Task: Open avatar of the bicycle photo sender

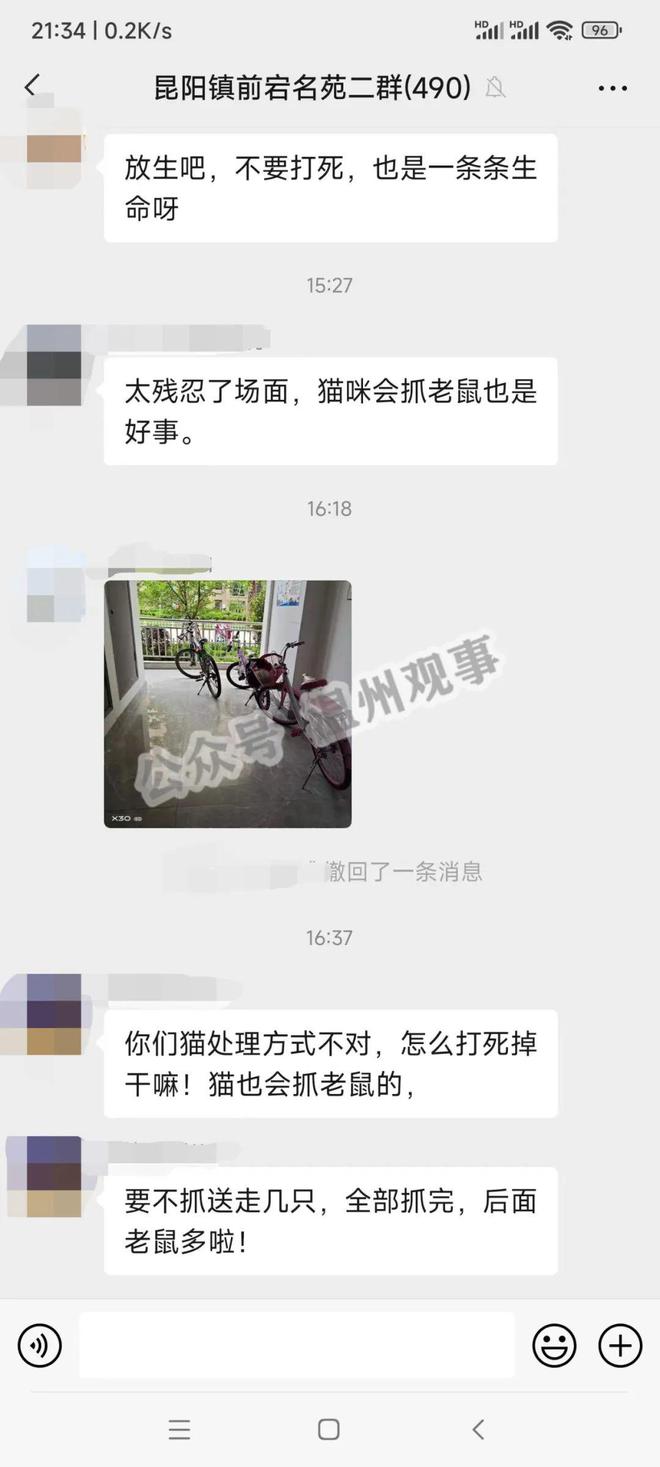Action: pos(54,585)
